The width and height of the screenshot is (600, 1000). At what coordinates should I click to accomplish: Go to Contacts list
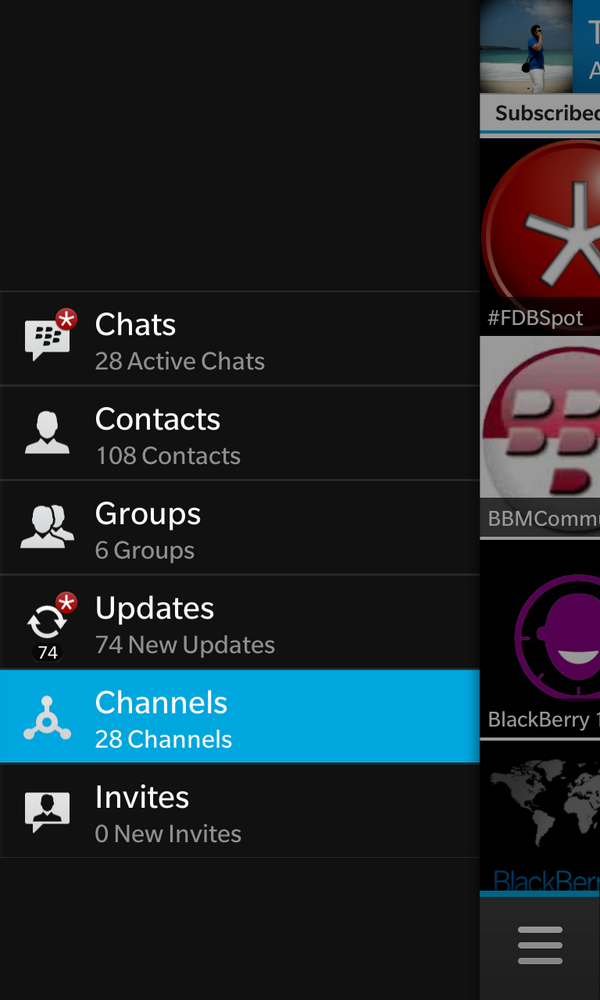240,434
